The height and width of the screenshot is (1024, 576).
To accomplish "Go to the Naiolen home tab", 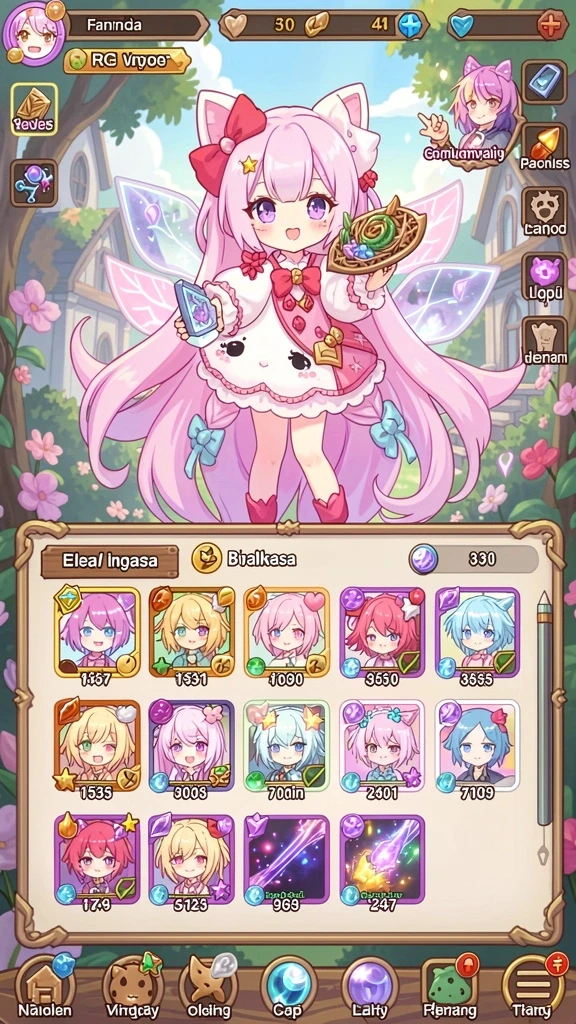I will click(x=44, y=987).
